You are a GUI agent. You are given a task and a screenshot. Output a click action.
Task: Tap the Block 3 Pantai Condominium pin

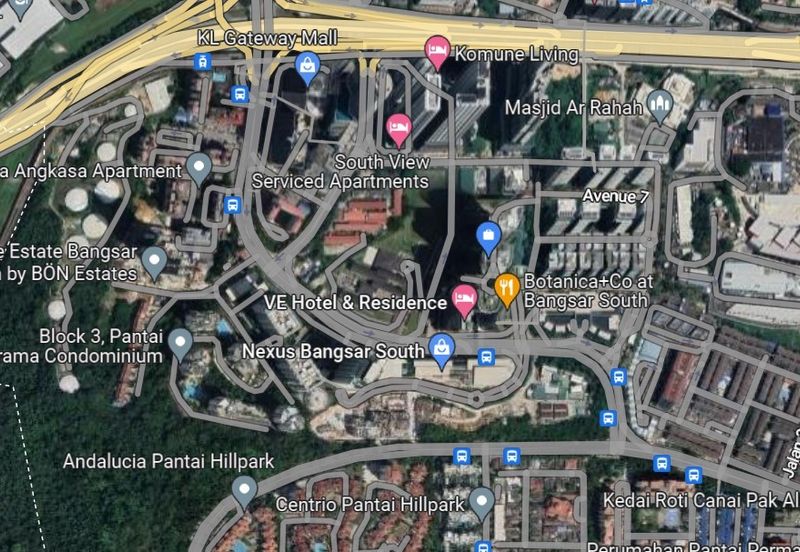pyautogui.click(x=180, y=342)
